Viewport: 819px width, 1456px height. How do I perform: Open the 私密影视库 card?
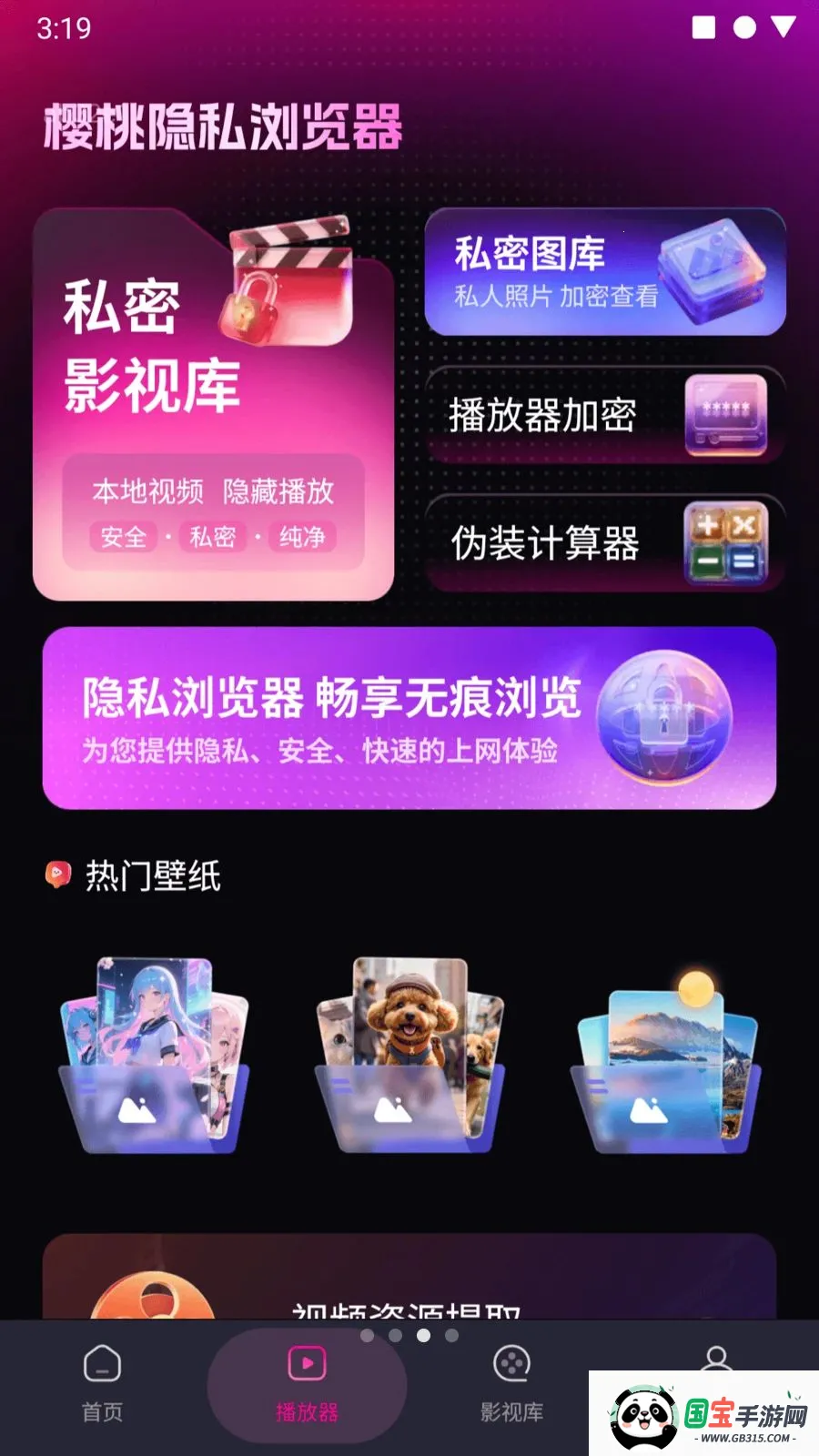(x=213, y=405)
